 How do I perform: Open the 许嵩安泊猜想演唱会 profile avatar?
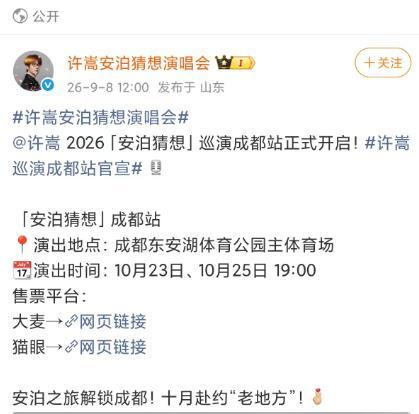pyautogui.click(x=33, y=71)
